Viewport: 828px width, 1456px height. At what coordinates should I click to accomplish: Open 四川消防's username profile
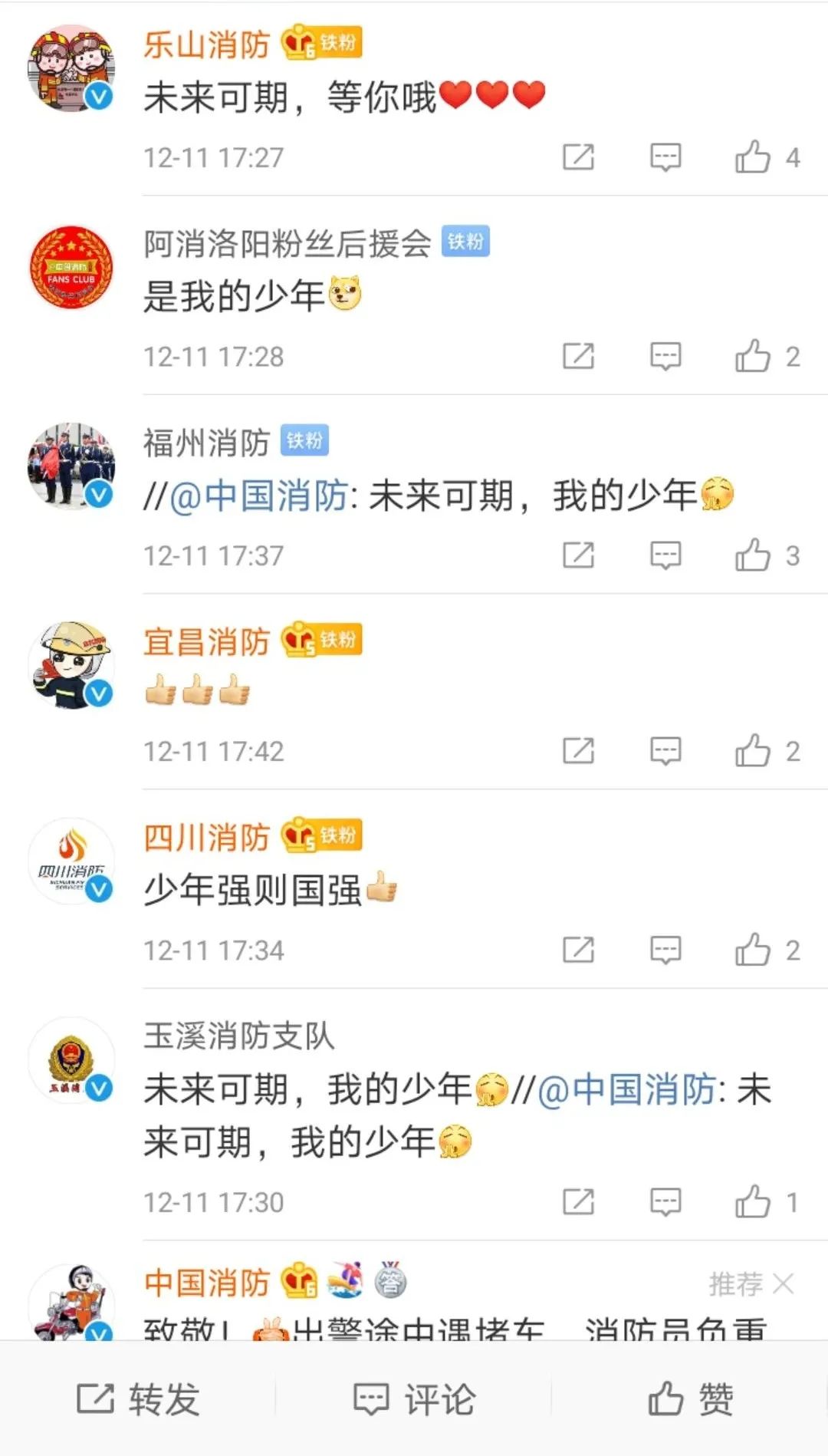(x=206, y=837)
